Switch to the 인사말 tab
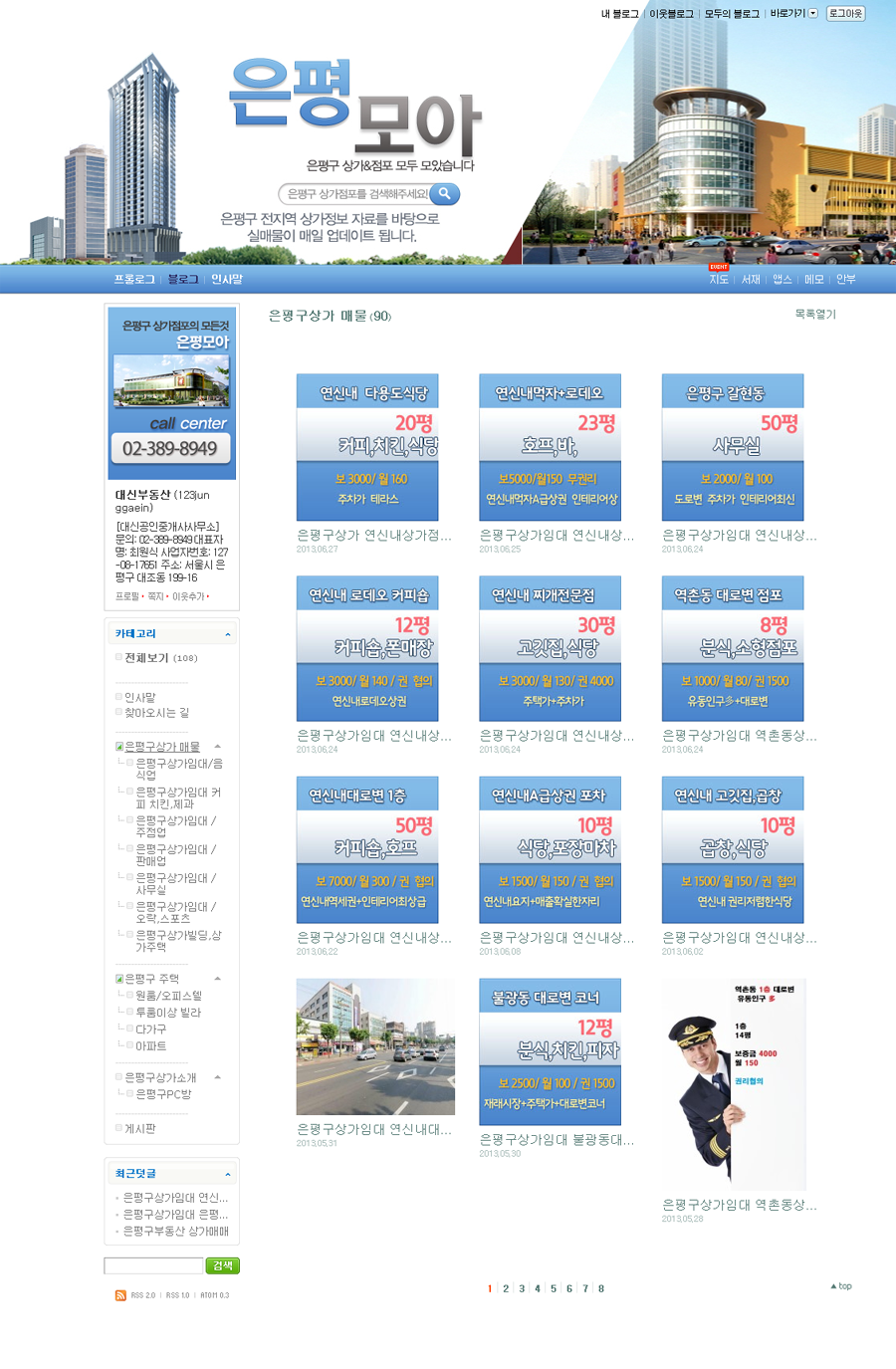 pos(227,280)
